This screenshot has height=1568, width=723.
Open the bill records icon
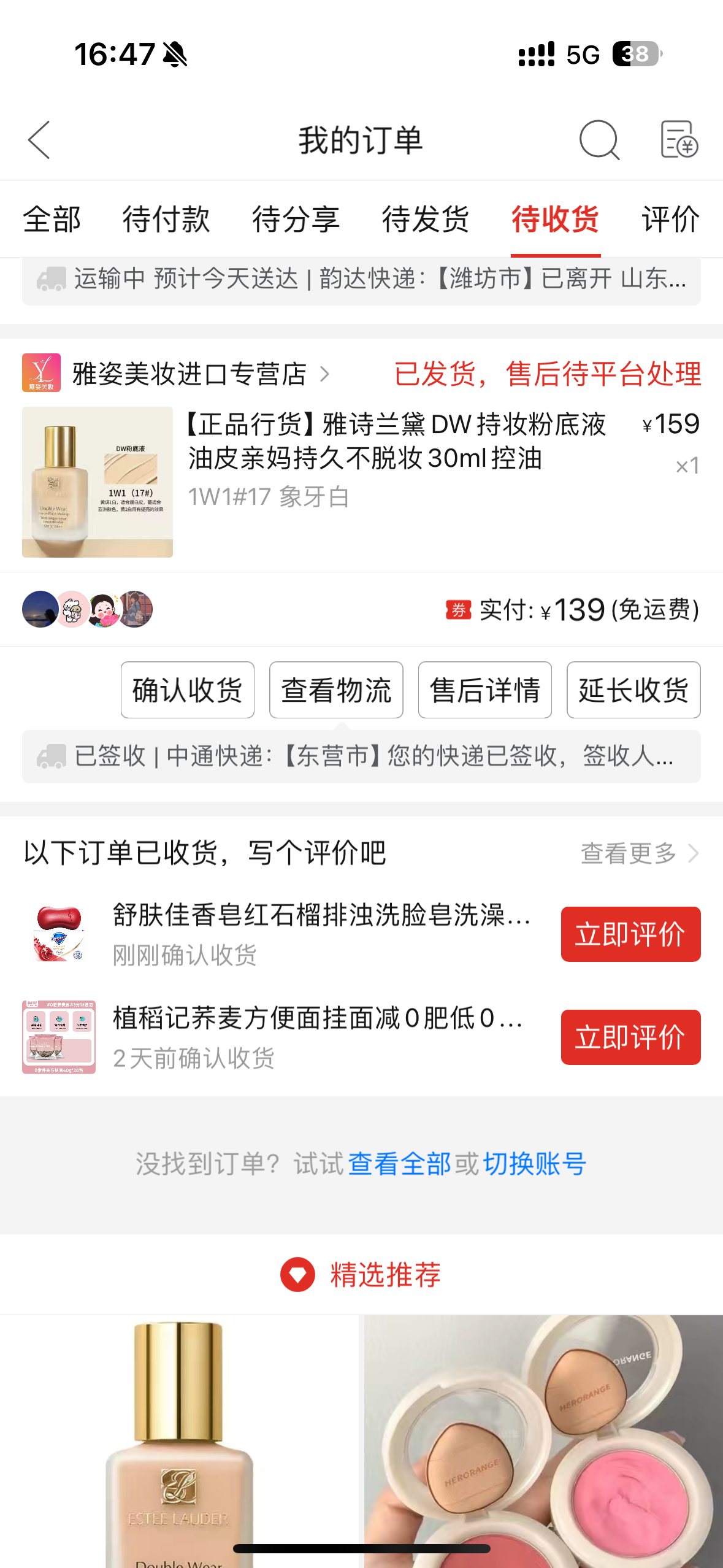pyautogui.click(x=679, y=140)
